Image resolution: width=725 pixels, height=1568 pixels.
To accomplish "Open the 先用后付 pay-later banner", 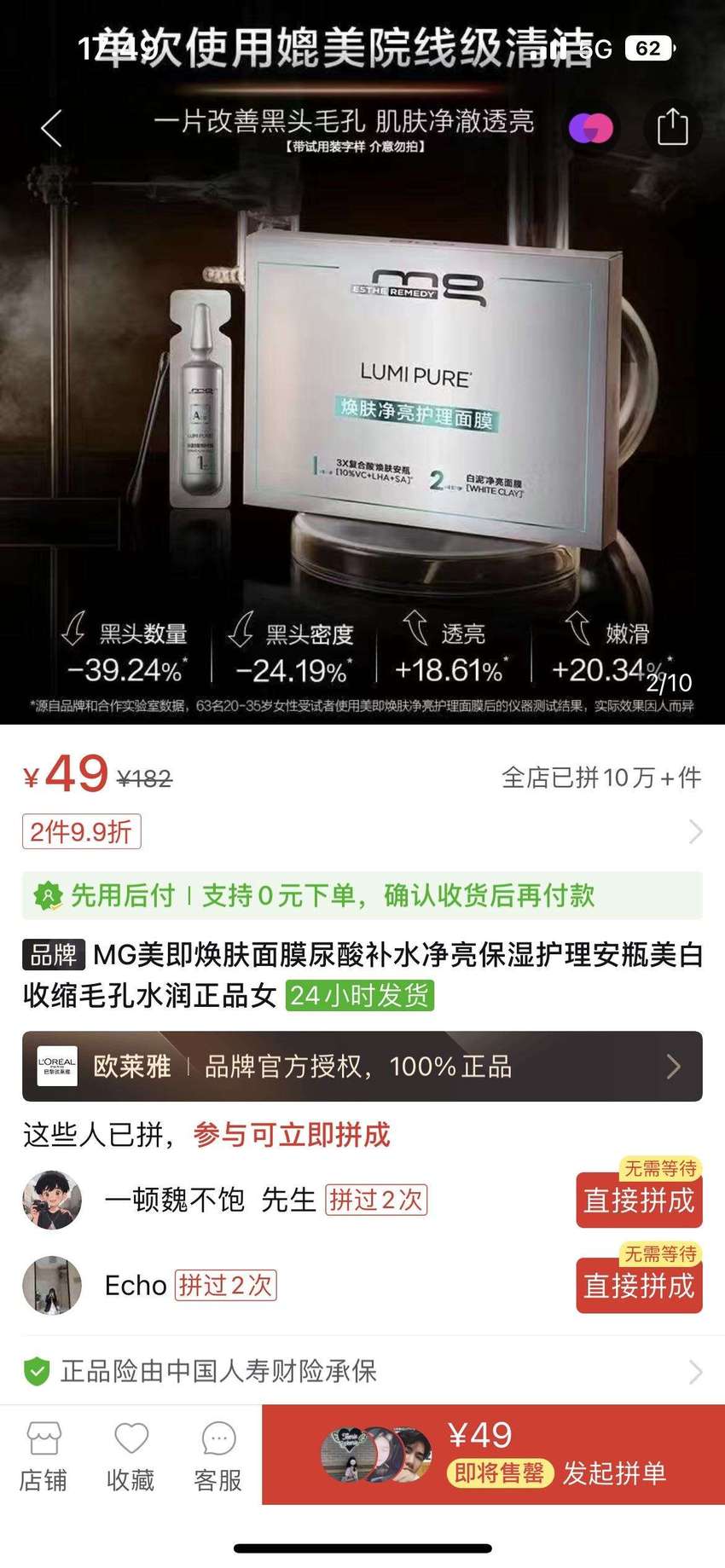I will pos(362,895).
